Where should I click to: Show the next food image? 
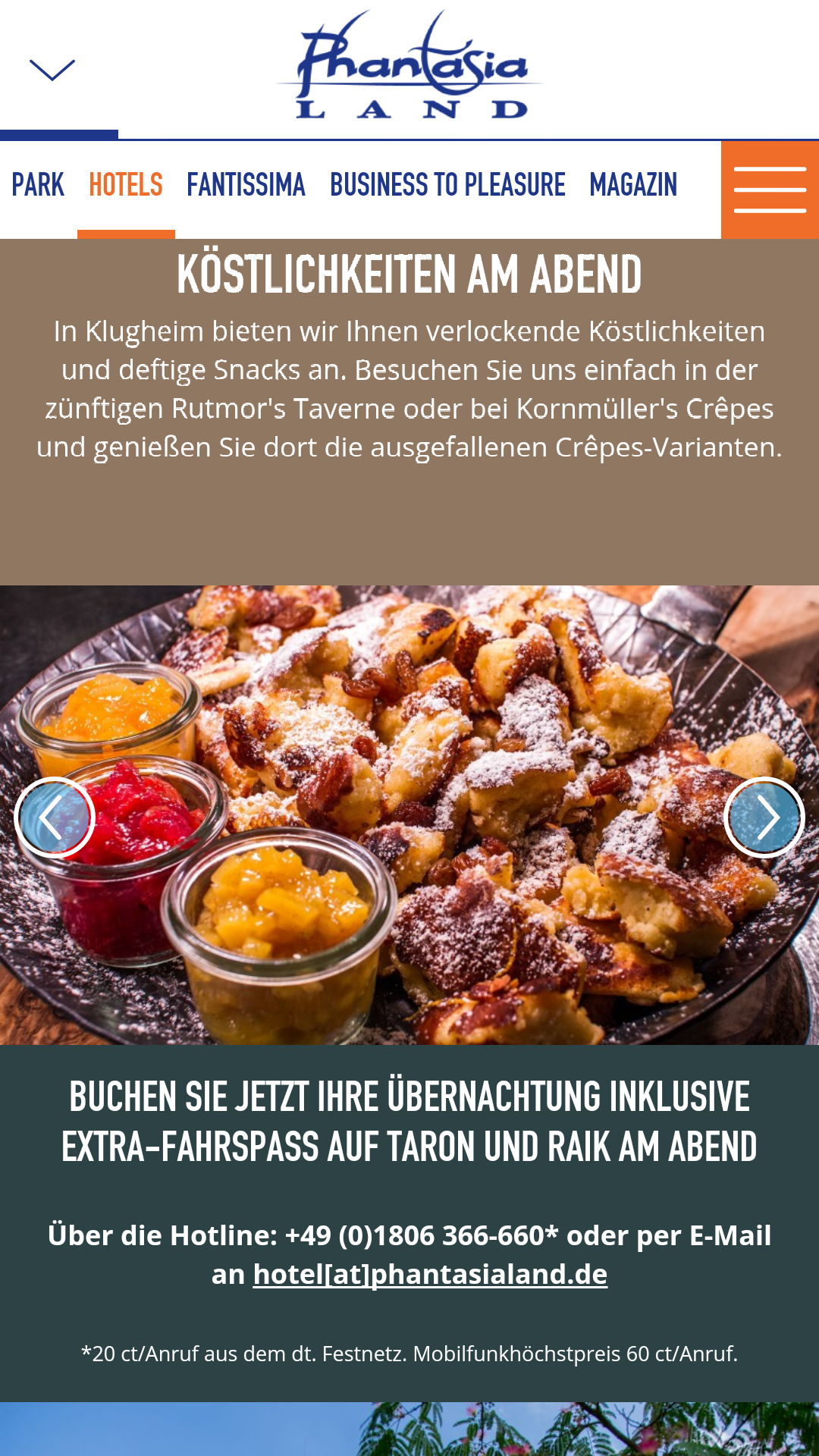[764, 817]
